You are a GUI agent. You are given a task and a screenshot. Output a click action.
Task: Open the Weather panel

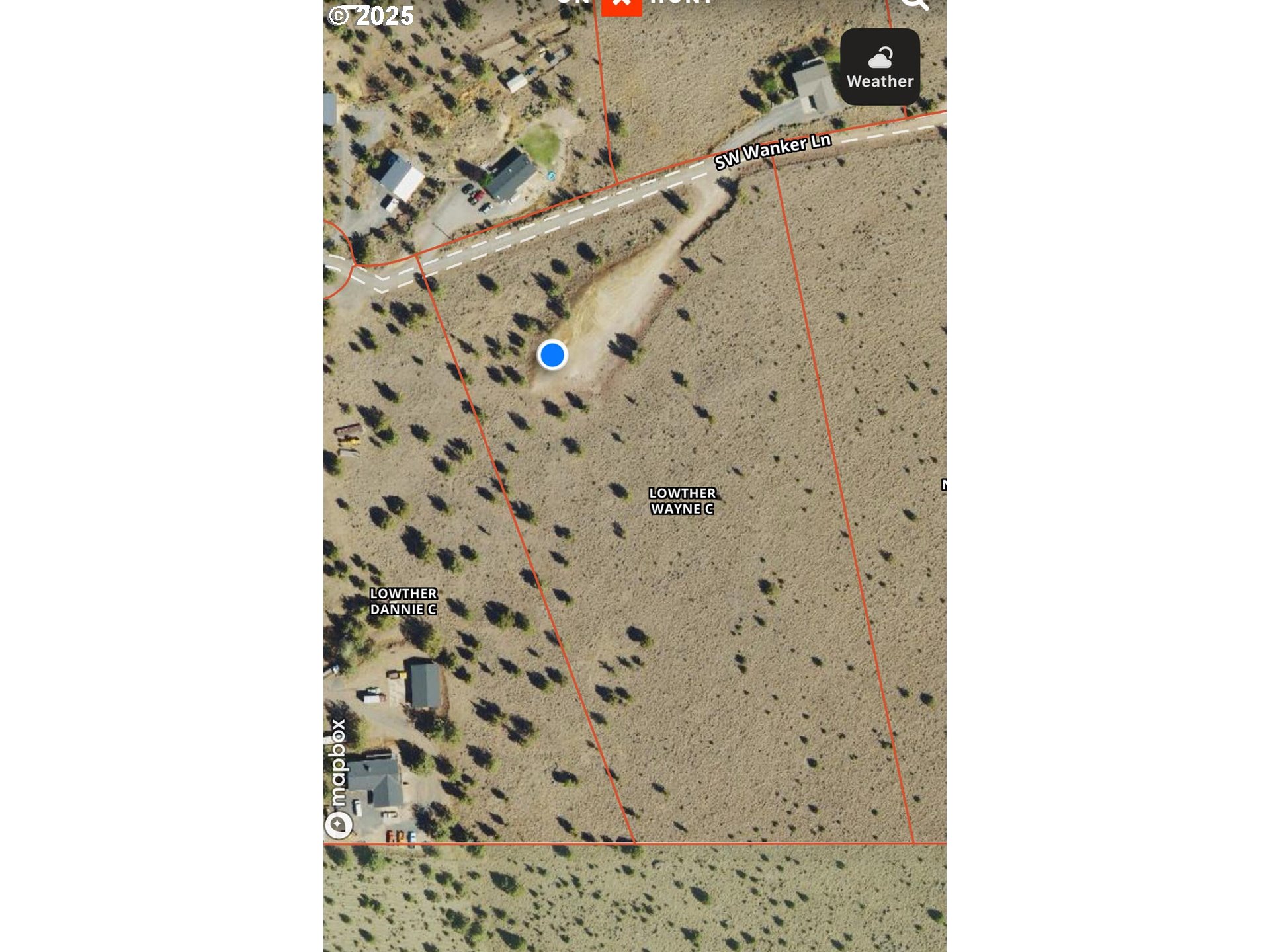pos(879,67)
